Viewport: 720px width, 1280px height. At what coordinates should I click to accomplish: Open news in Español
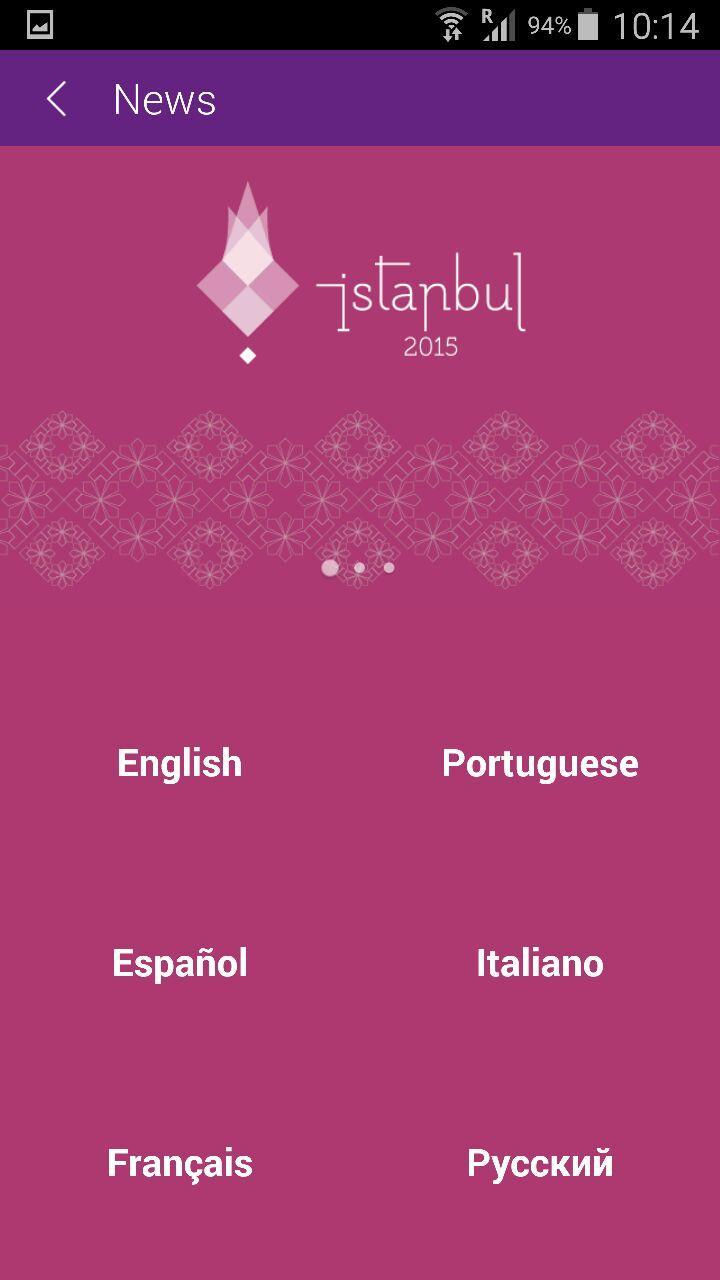180,963
